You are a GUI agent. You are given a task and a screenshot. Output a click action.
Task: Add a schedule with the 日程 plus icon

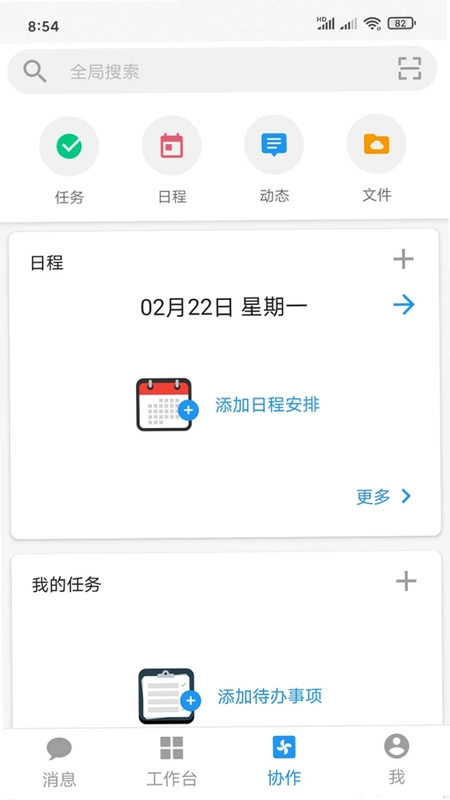pos(404,260)
